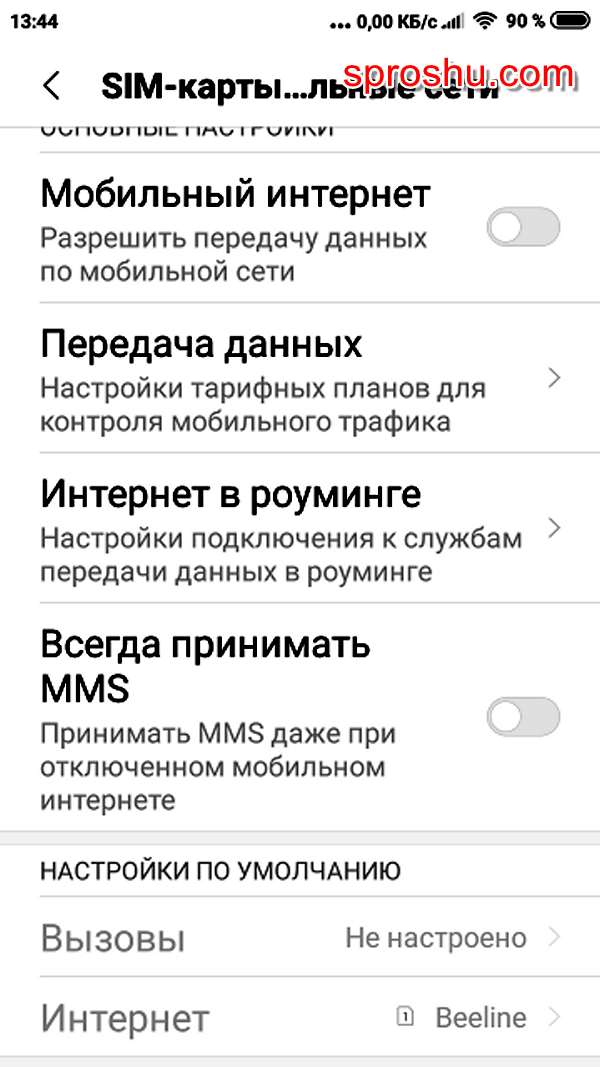Turn on Всегда принимать MMS
Viewport: 600px width, 1067px height.
523,716
